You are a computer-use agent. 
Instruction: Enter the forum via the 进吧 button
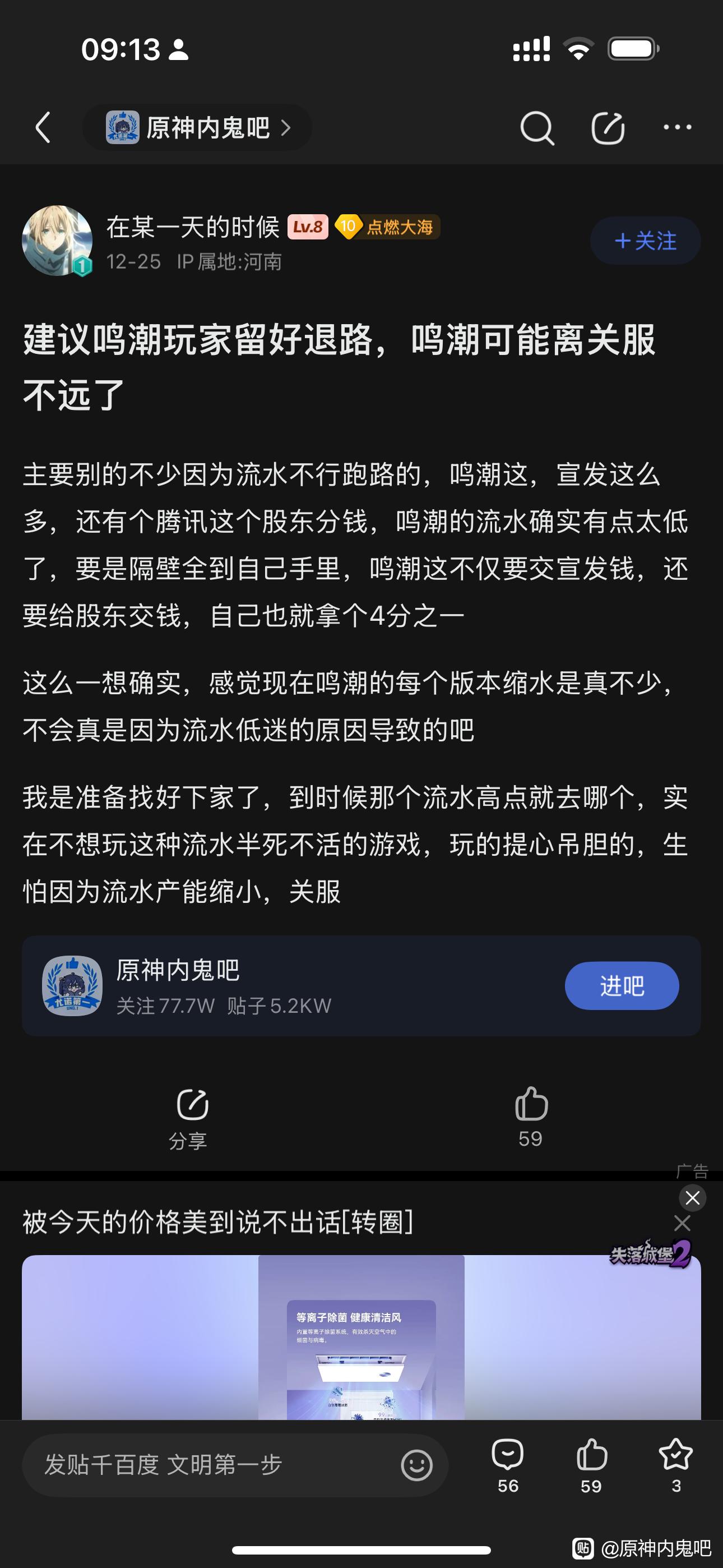[622, 985]
